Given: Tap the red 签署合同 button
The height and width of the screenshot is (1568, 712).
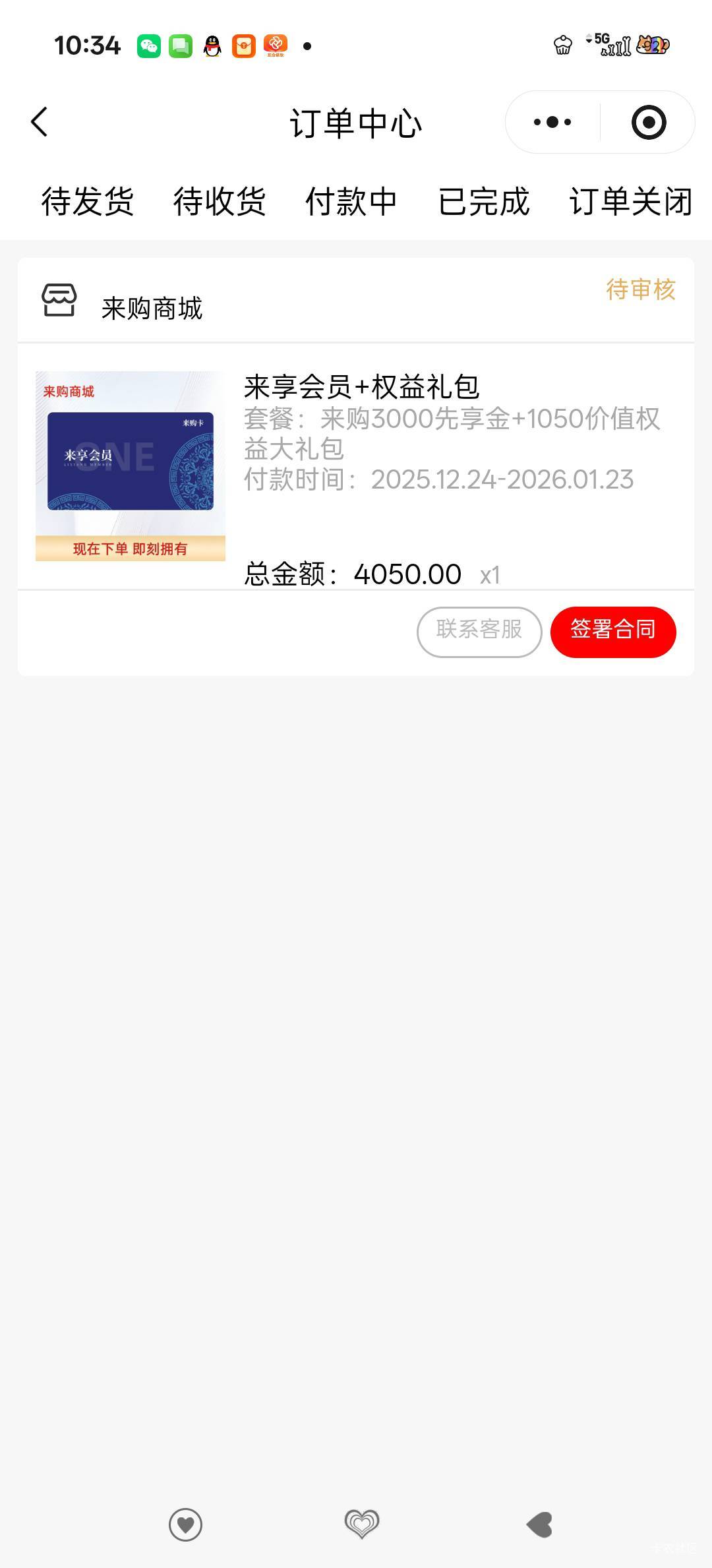Looking at the screenshot, I should (613, 632).
